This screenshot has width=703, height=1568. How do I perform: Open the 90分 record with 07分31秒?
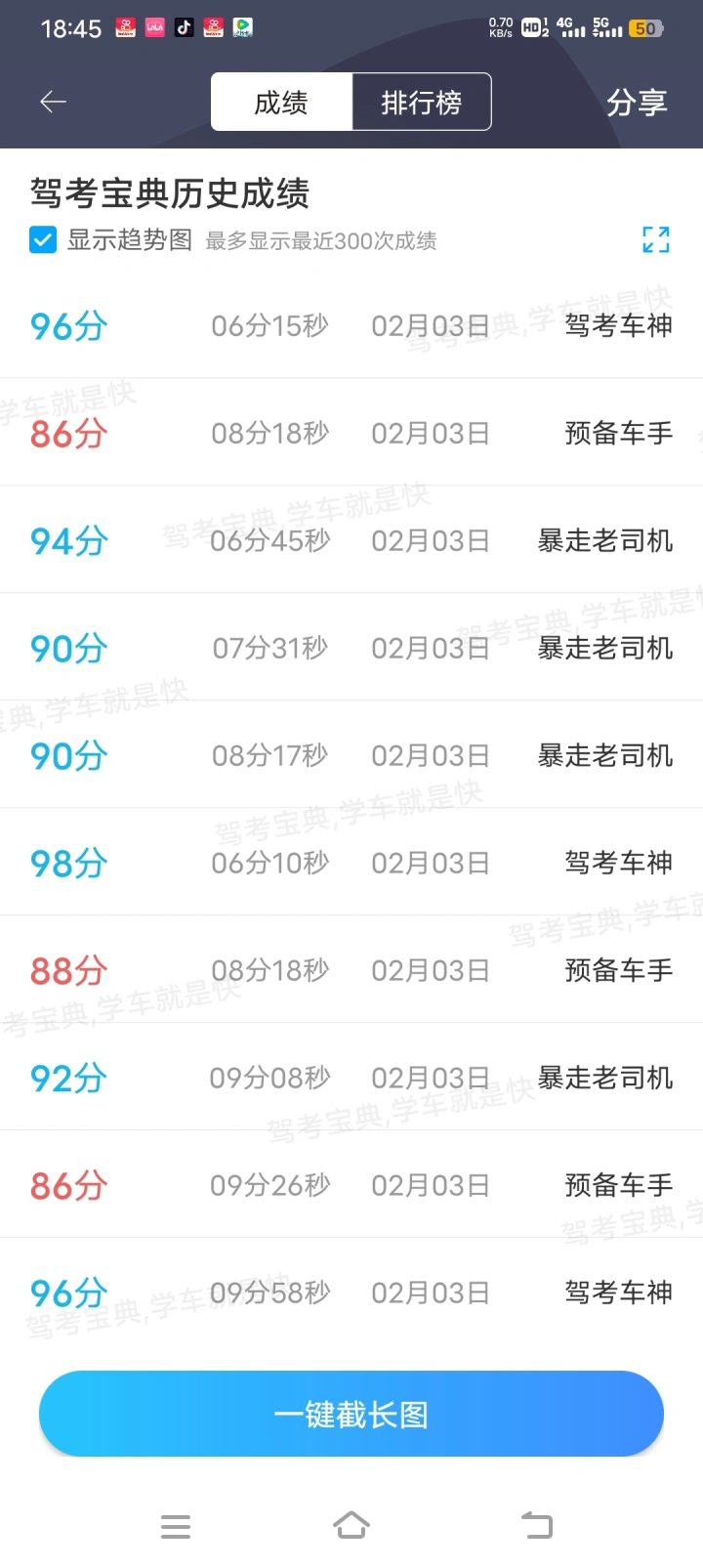pyautogui.click(x=351, y=648)
